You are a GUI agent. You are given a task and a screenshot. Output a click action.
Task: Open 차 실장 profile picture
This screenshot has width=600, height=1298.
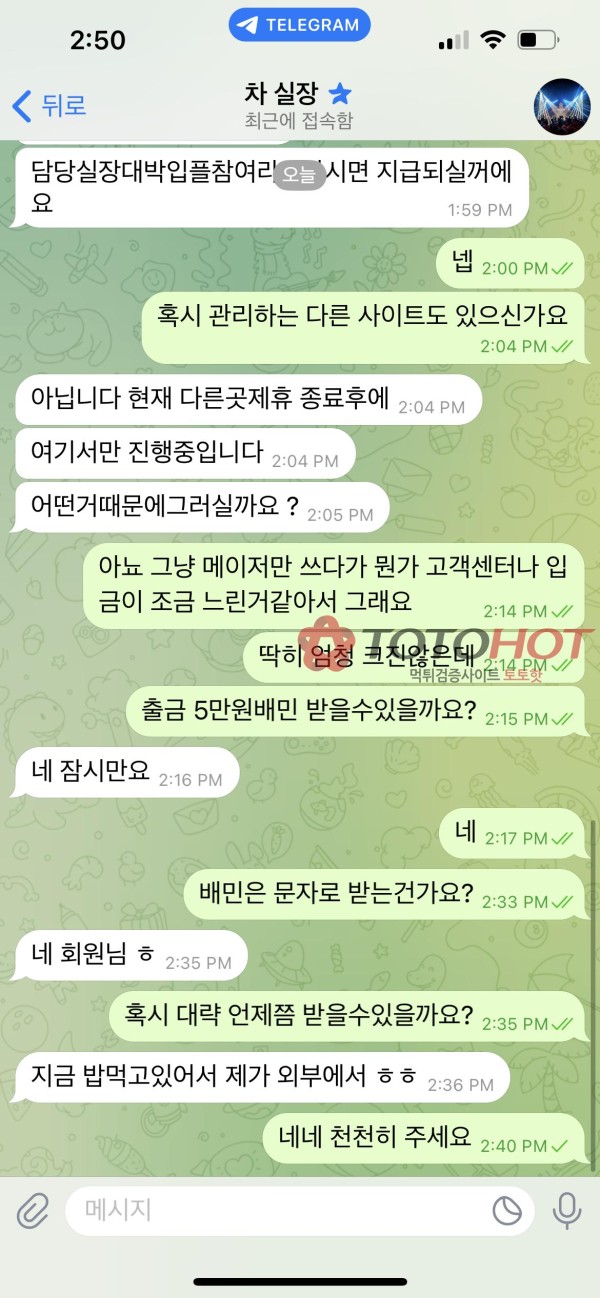pyautogui.click(x=561, y=104)
